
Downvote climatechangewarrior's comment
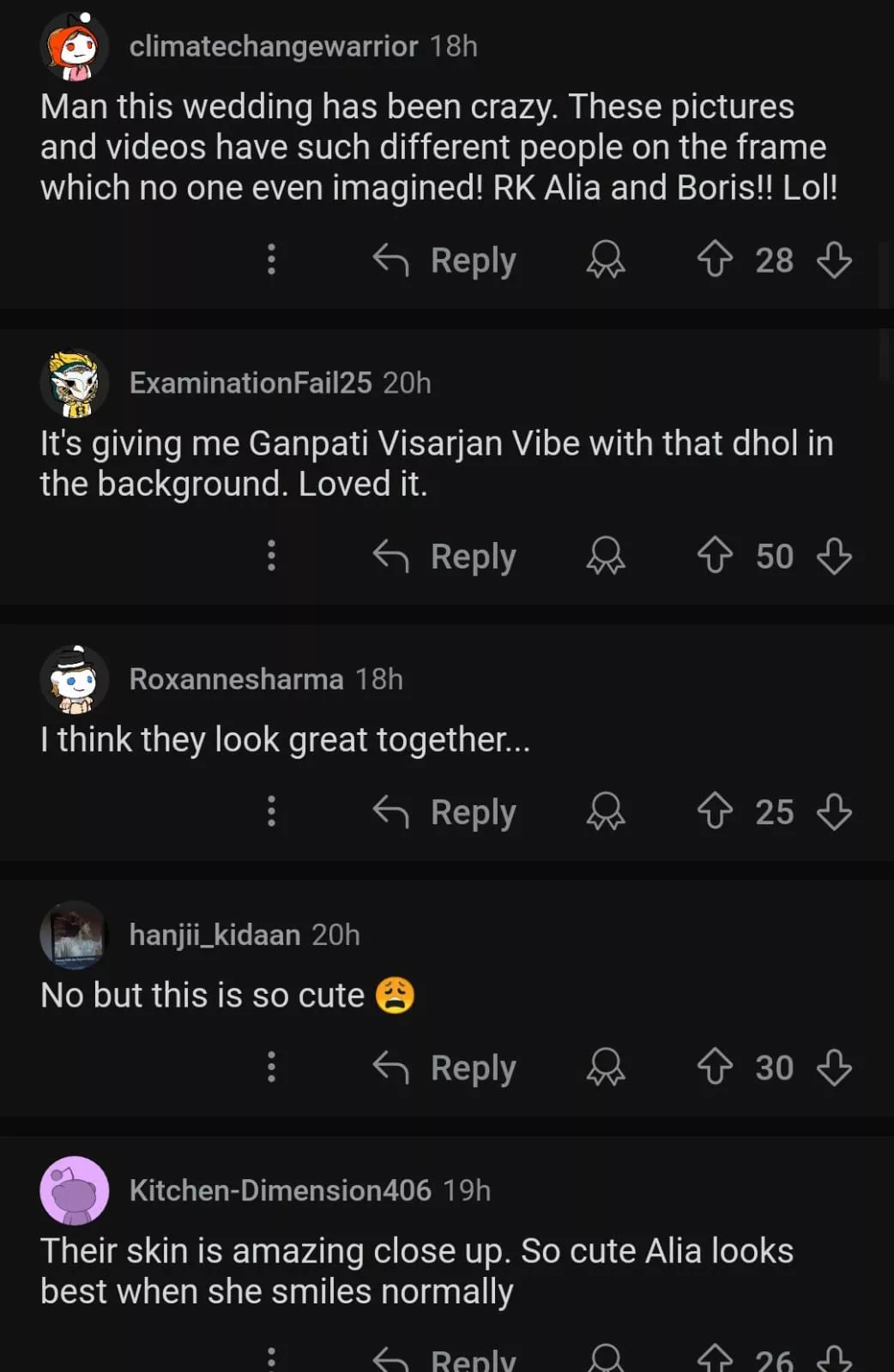click(834, 260)
